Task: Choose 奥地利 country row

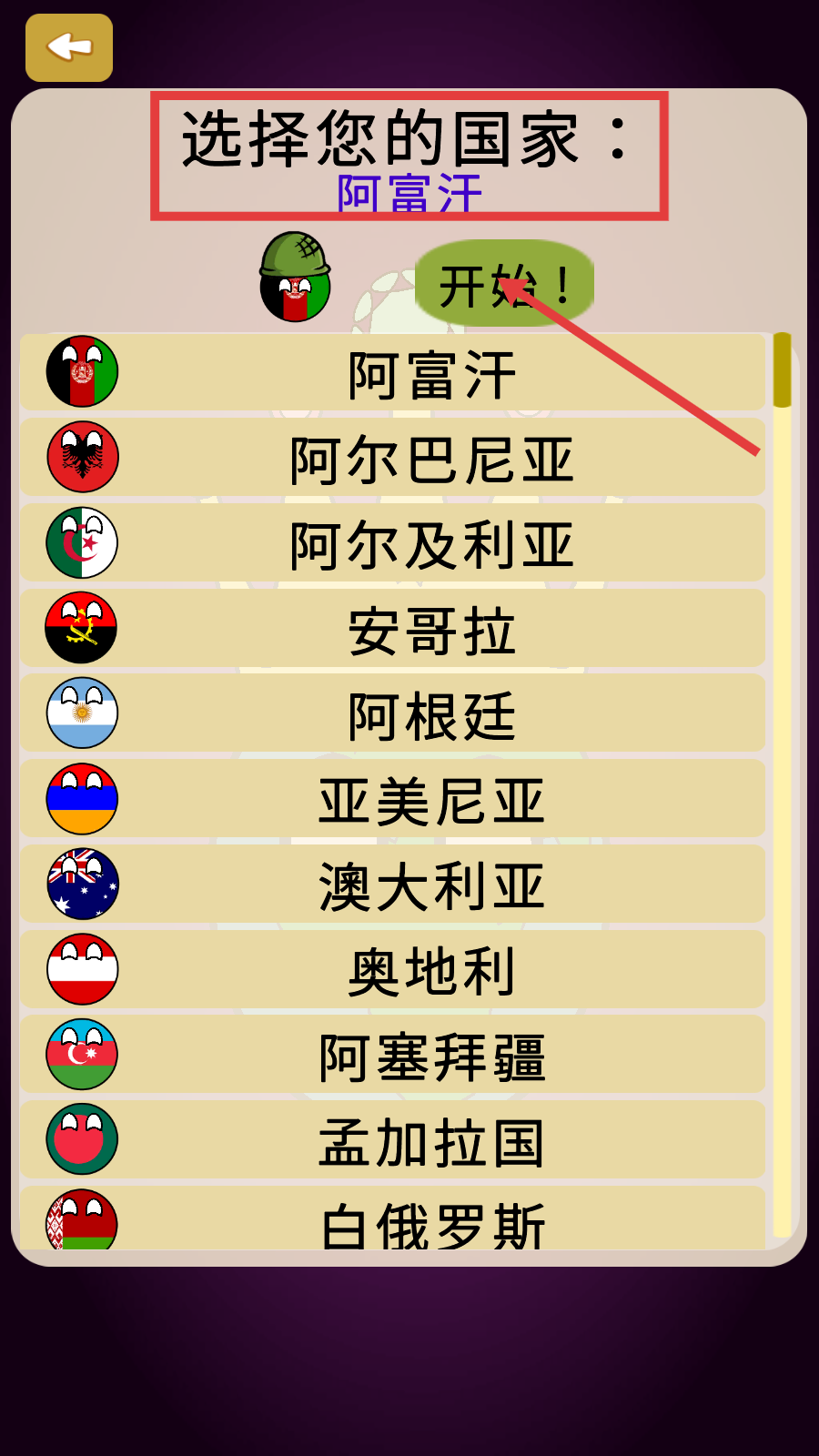Action: tap(393, 970)
